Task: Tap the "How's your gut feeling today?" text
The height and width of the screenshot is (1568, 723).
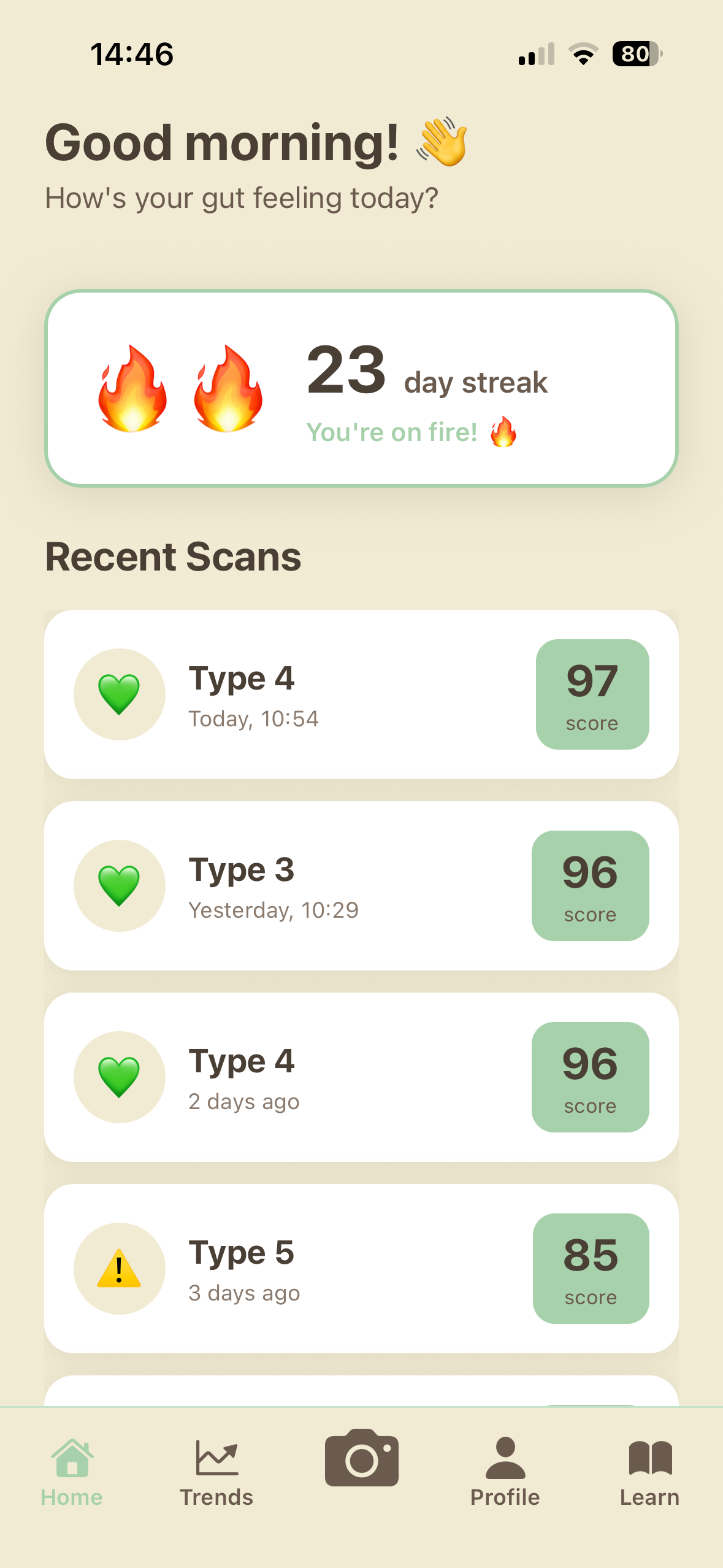Action: (x=243, y=198)
